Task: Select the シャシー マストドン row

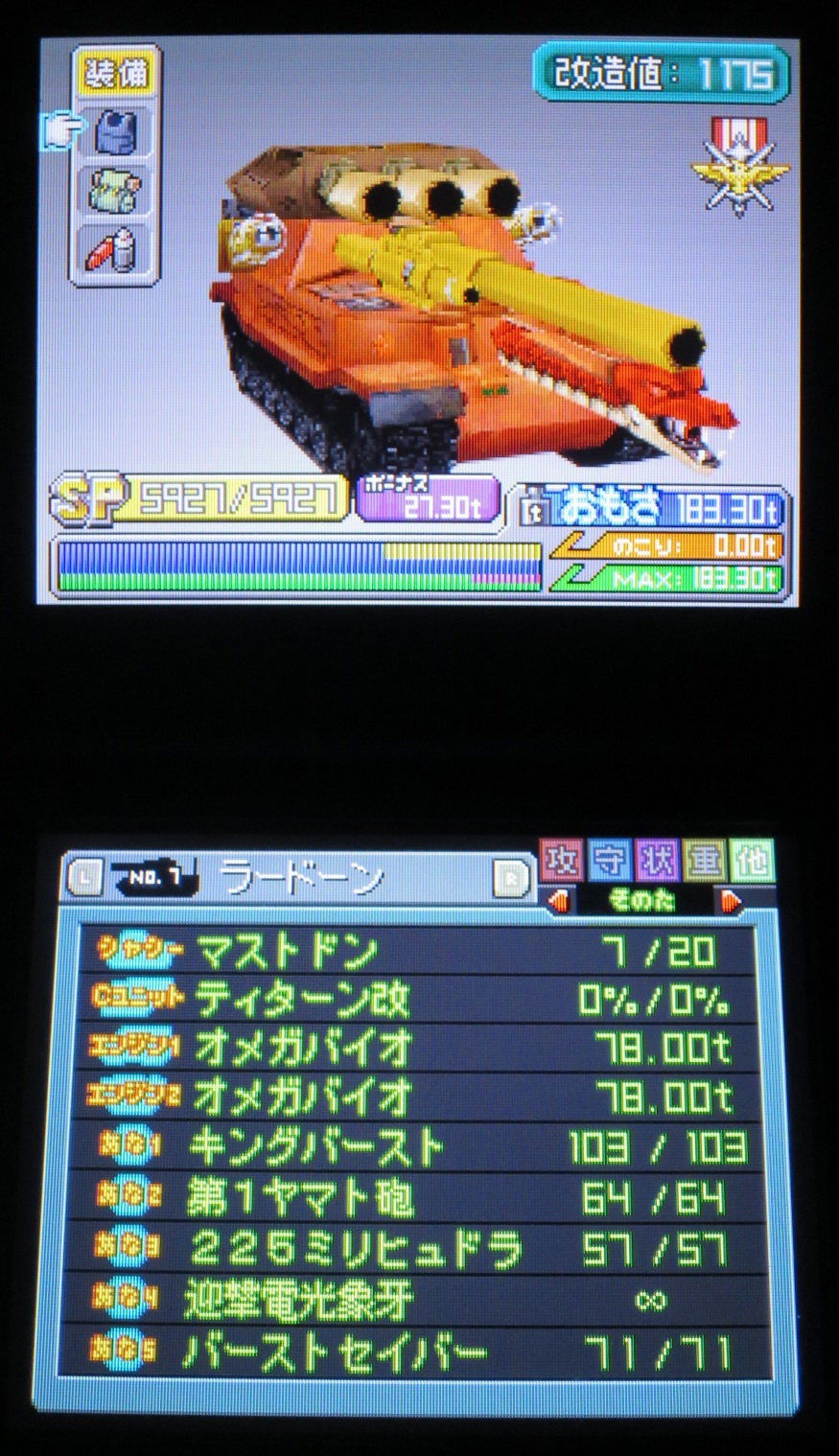Action: coord(414,950)
